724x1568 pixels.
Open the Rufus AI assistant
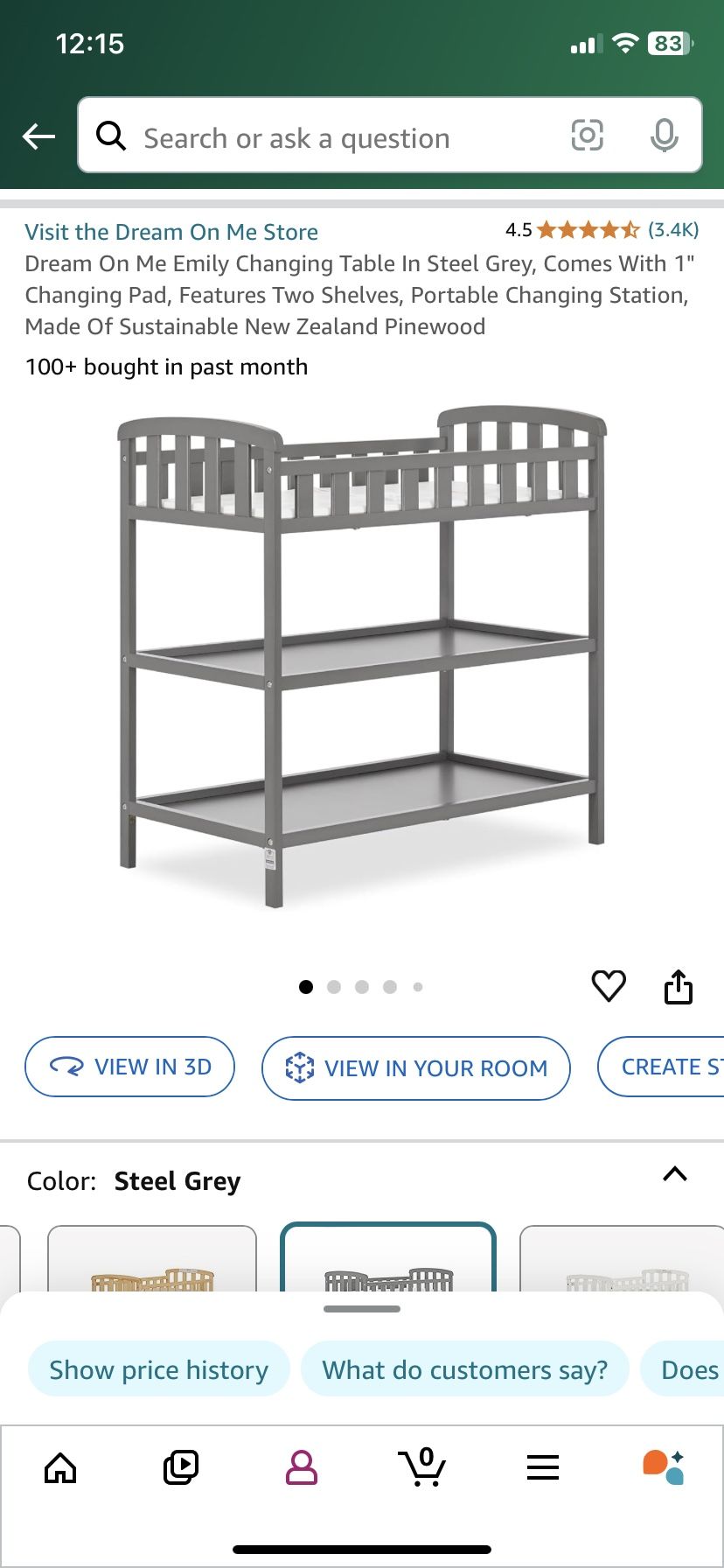pyautogui.click(x=664, y=1468)
